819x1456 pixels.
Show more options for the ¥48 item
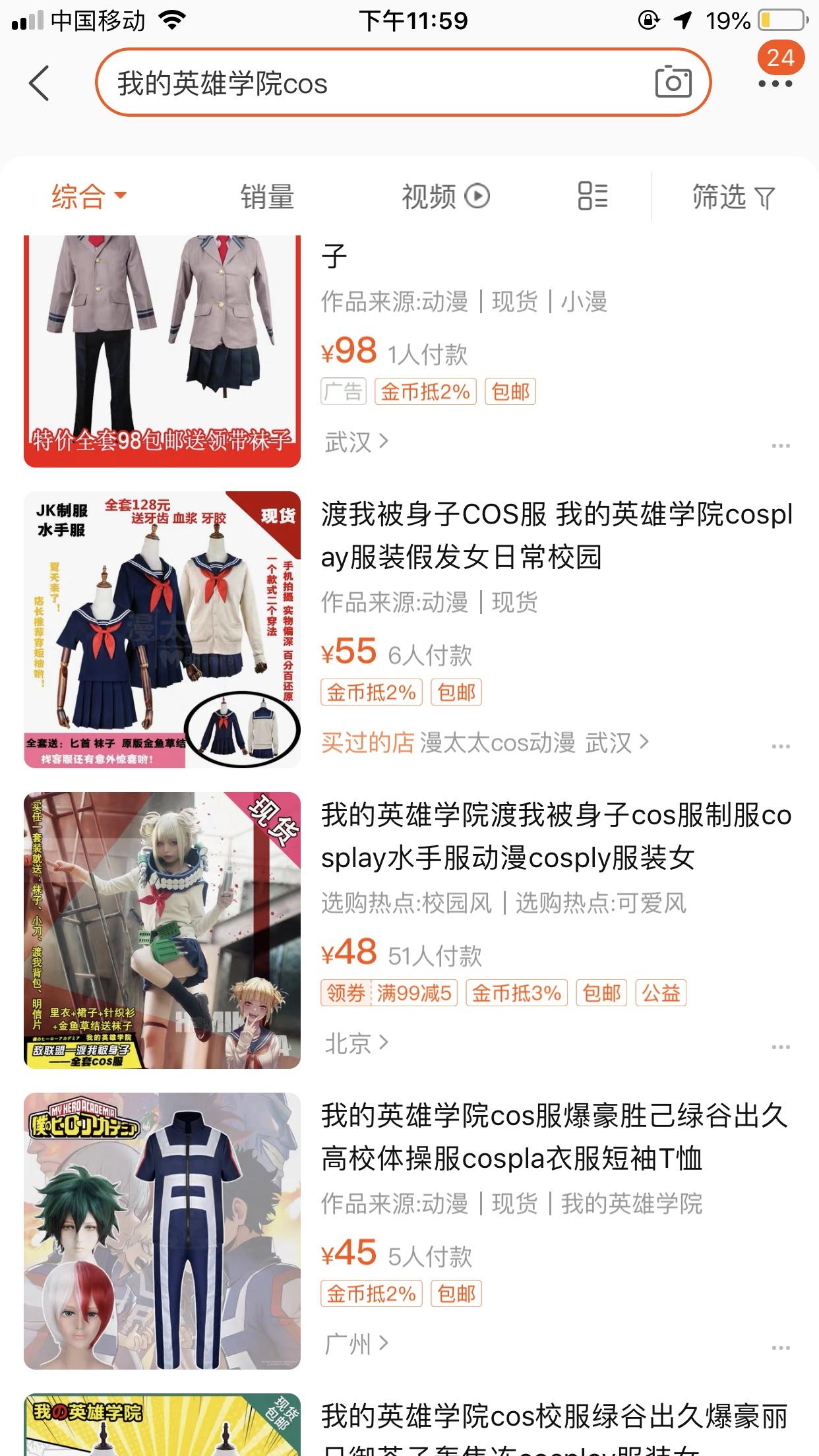[x=781, y=1047]
